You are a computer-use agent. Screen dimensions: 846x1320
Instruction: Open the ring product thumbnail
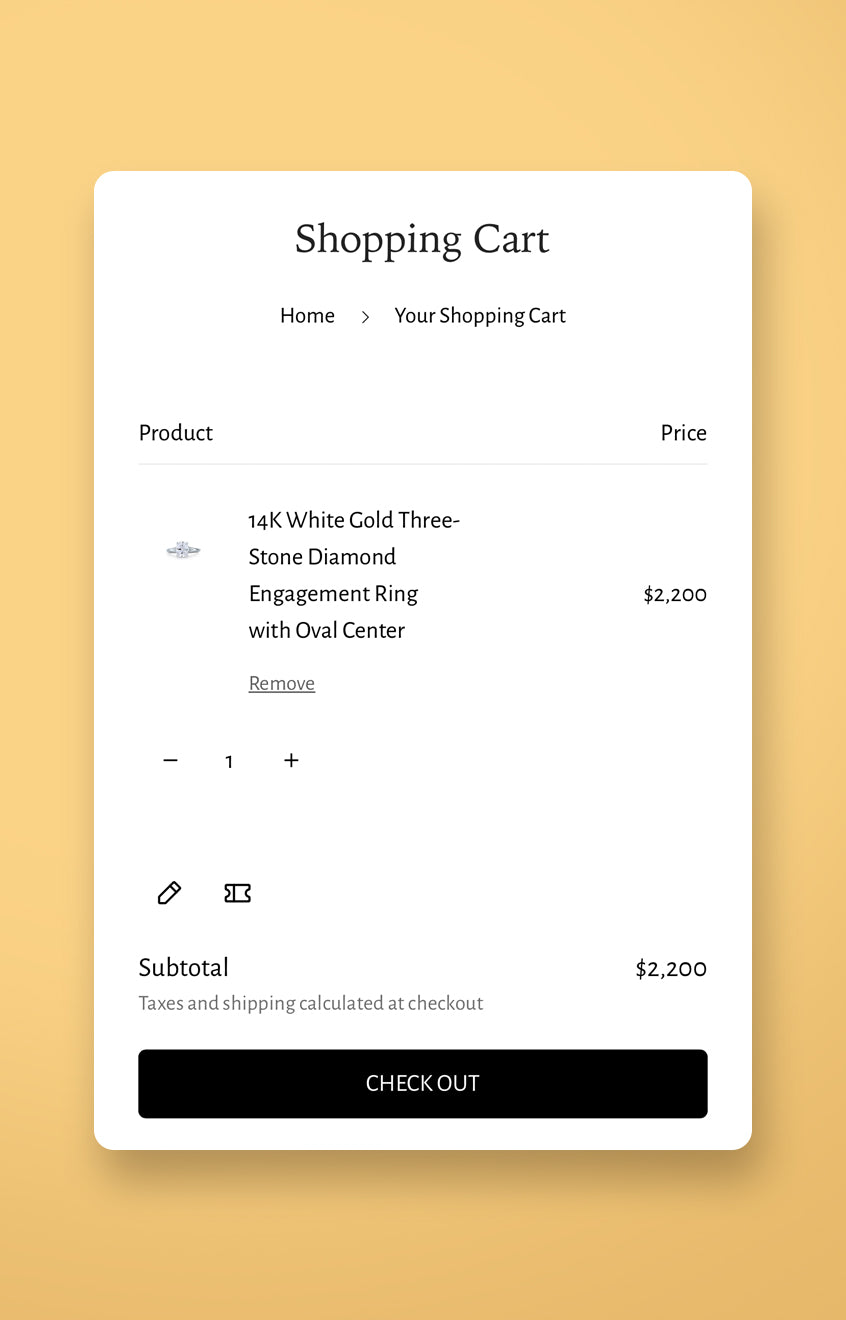click(x=183, y=550)
